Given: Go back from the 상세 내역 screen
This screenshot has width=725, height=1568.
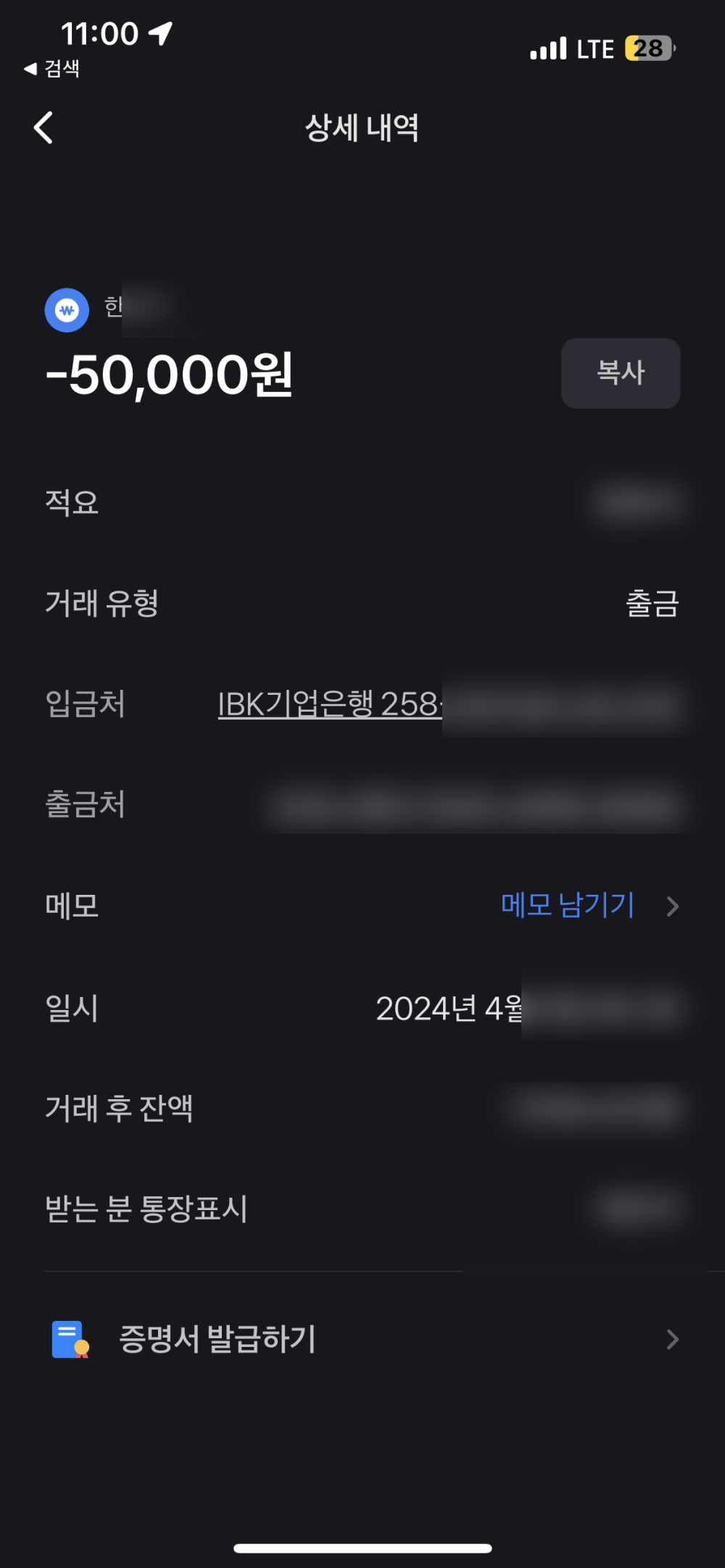Looking at the screenshot, I should coord(43,128).
